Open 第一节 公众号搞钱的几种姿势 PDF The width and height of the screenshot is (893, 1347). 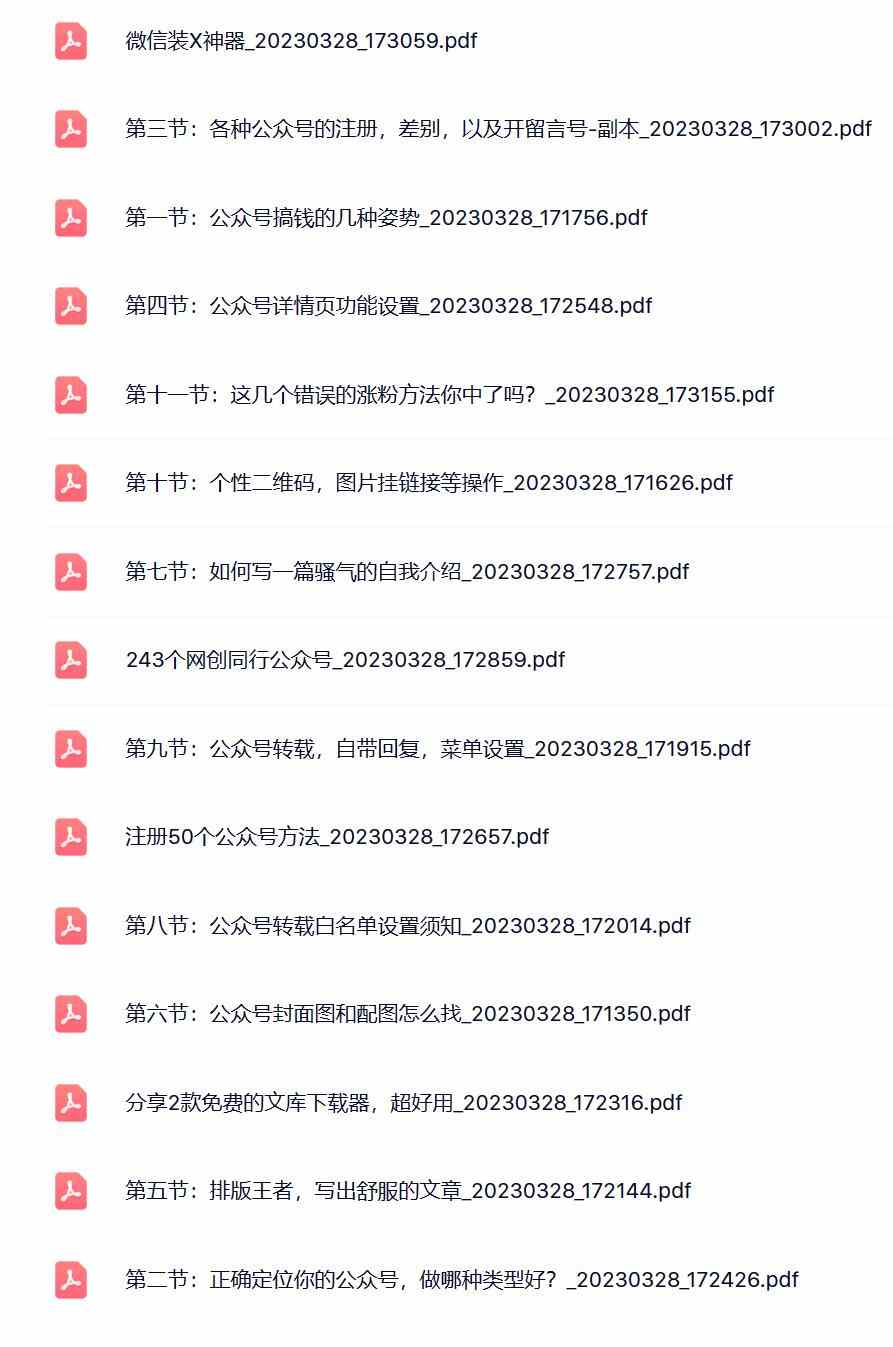coord(385,218)
